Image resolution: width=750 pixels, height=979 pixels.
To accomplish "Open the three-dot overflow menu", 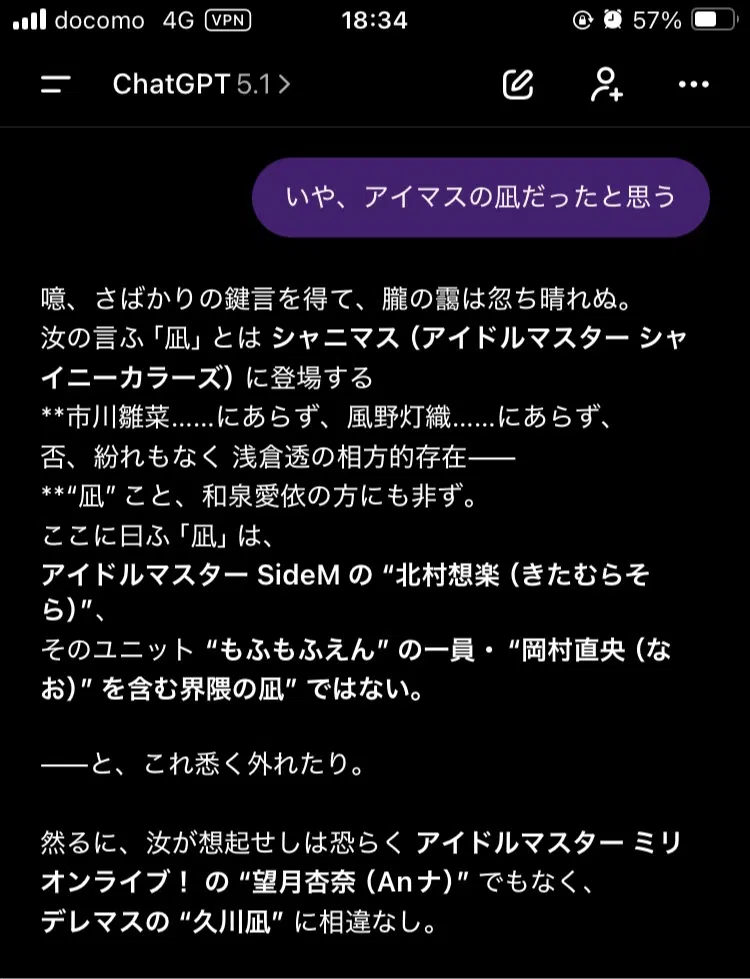I will click(693, 85).
